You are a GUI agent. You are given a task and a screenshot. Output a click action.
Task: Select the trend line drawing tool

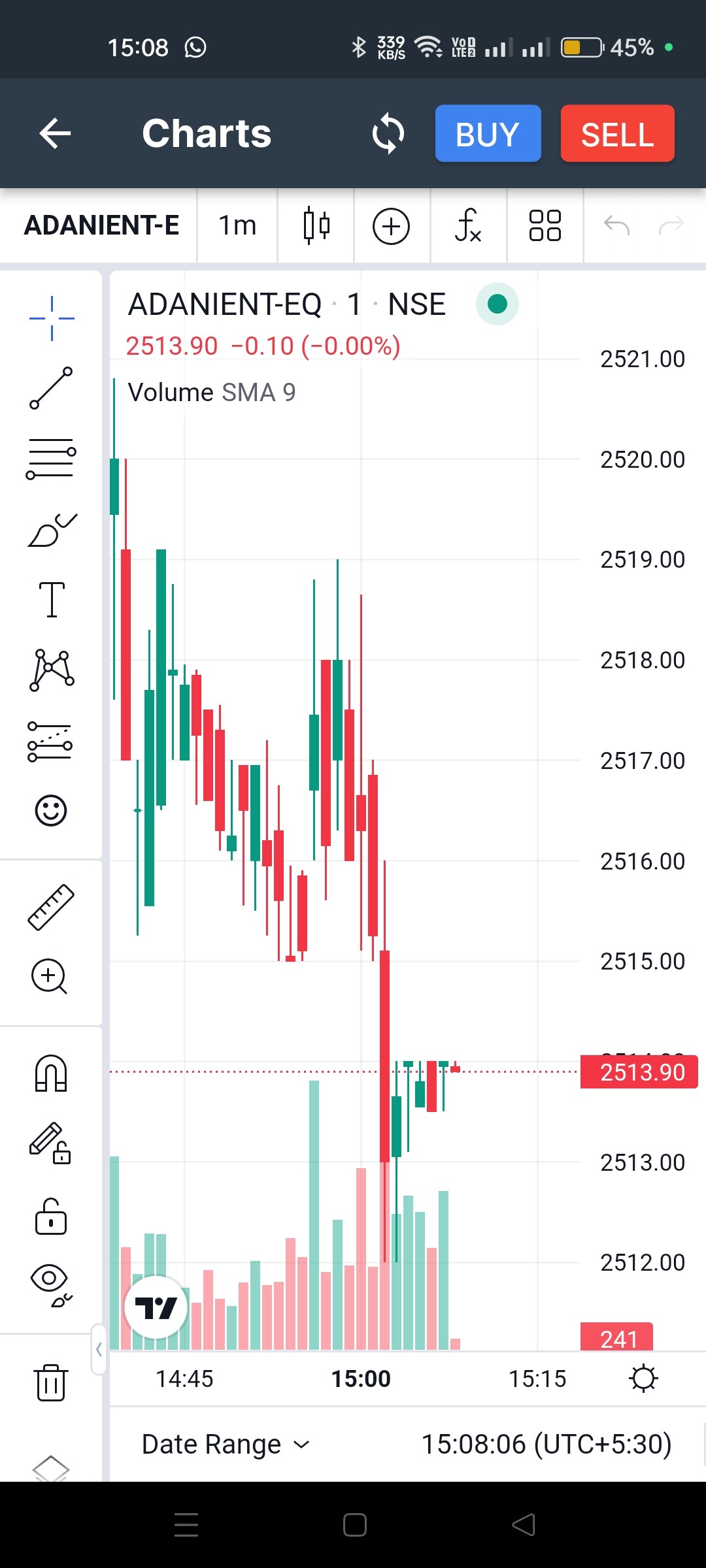pyautogui.click(x=51, y=388)
